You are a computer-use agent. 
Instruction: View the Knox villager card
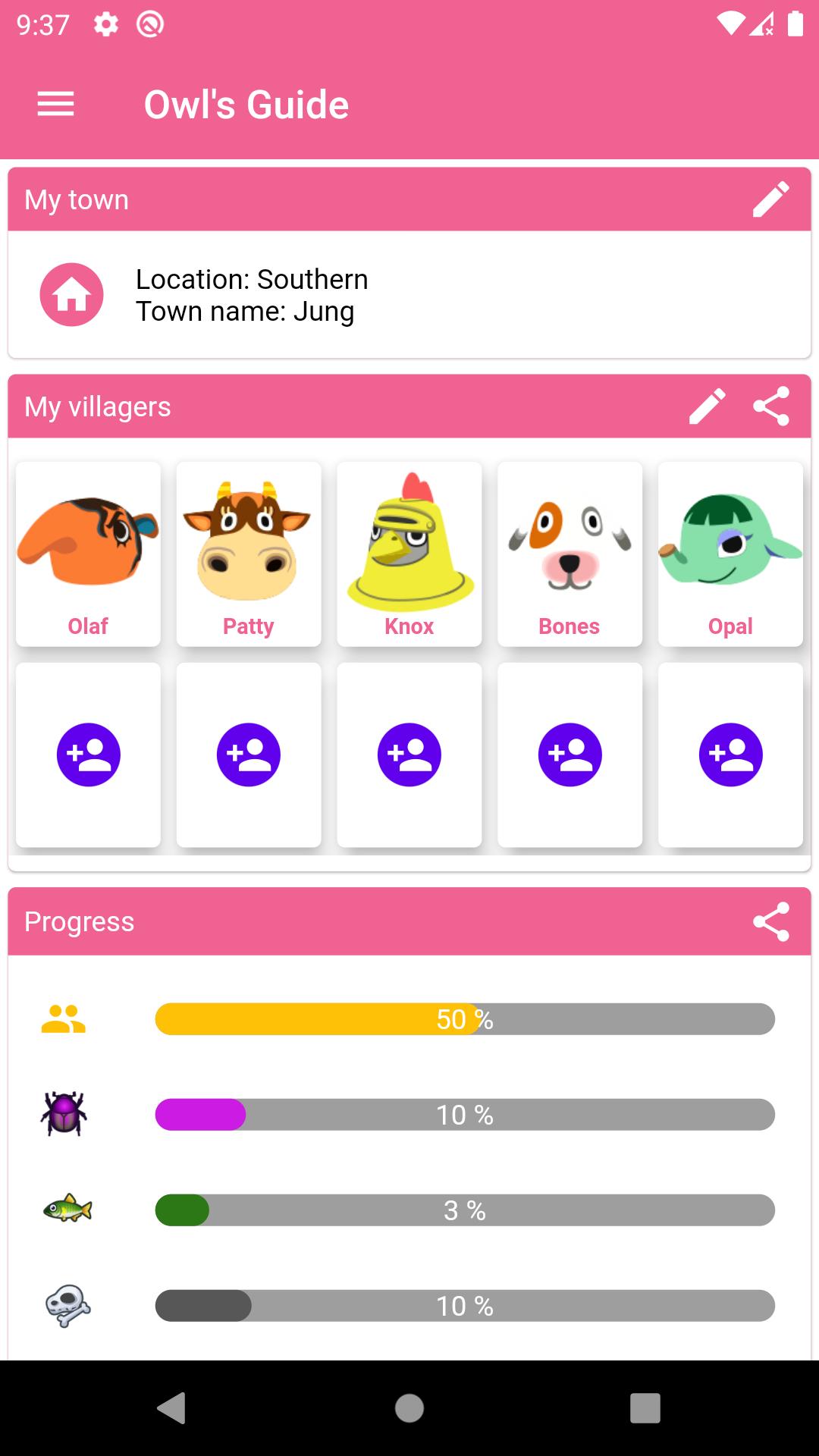pyautogui.click(x=409, y=554)
